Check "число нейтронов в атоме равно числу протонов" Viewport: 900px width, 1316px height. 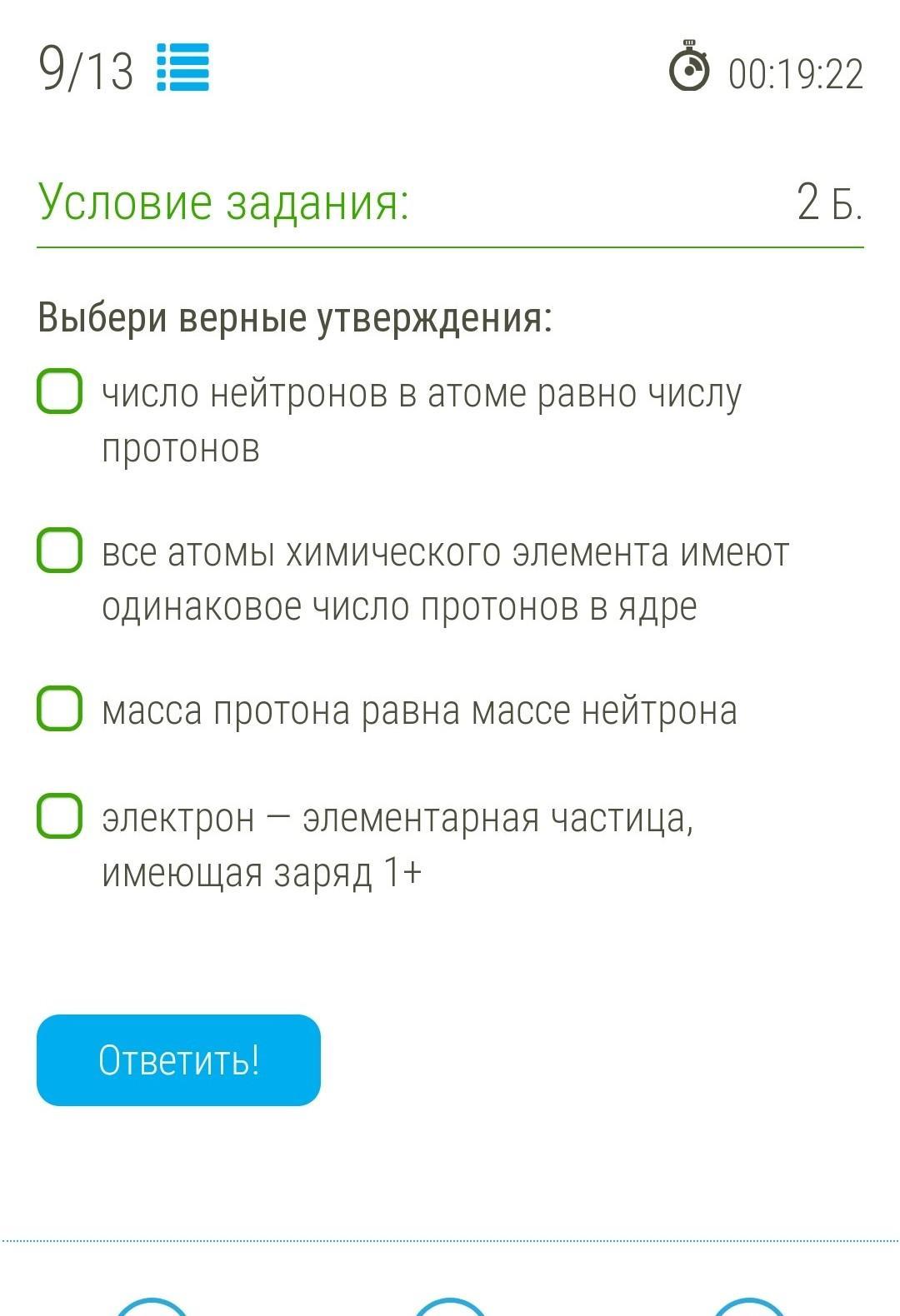click(60, 391)
